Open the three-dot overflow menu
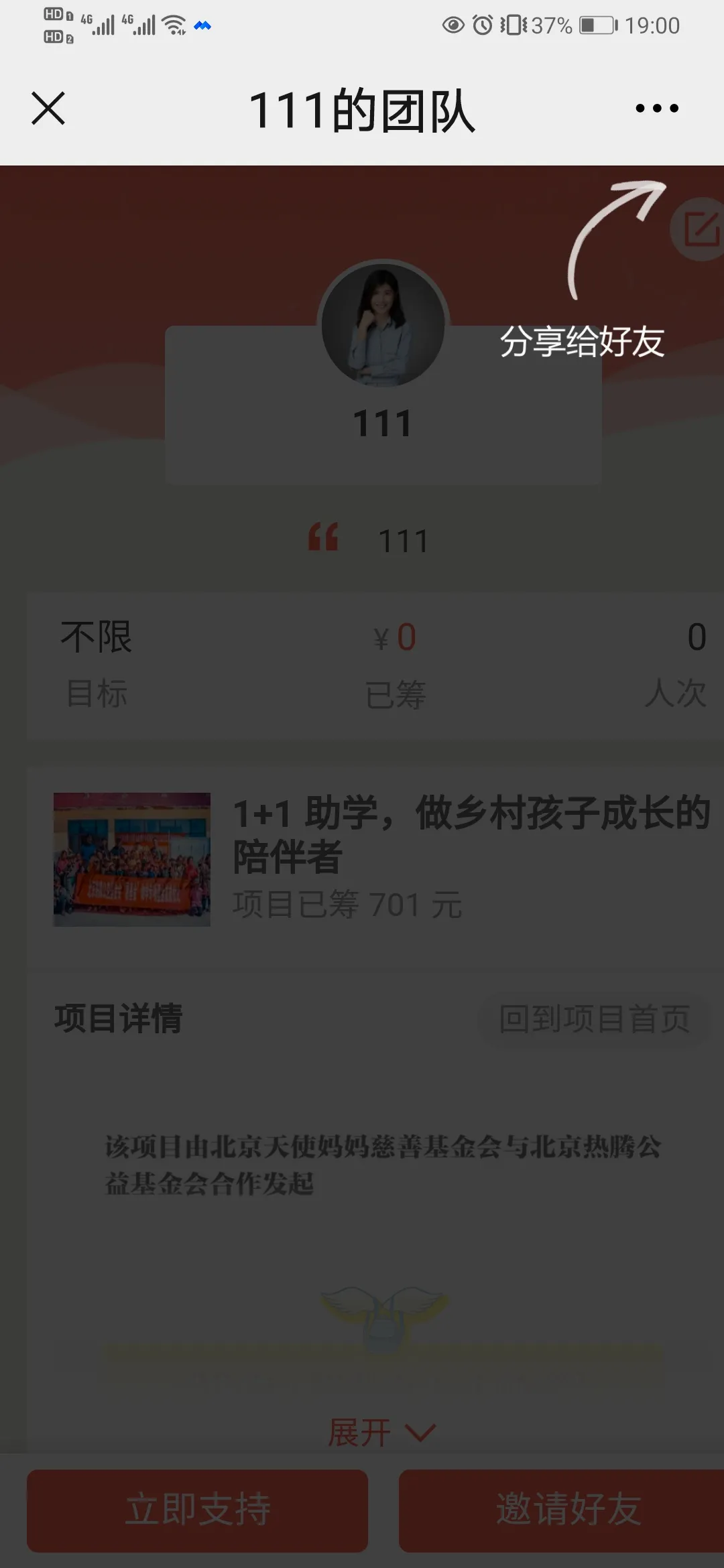Viewport: 724px width, 1568px height. (656, 109)
